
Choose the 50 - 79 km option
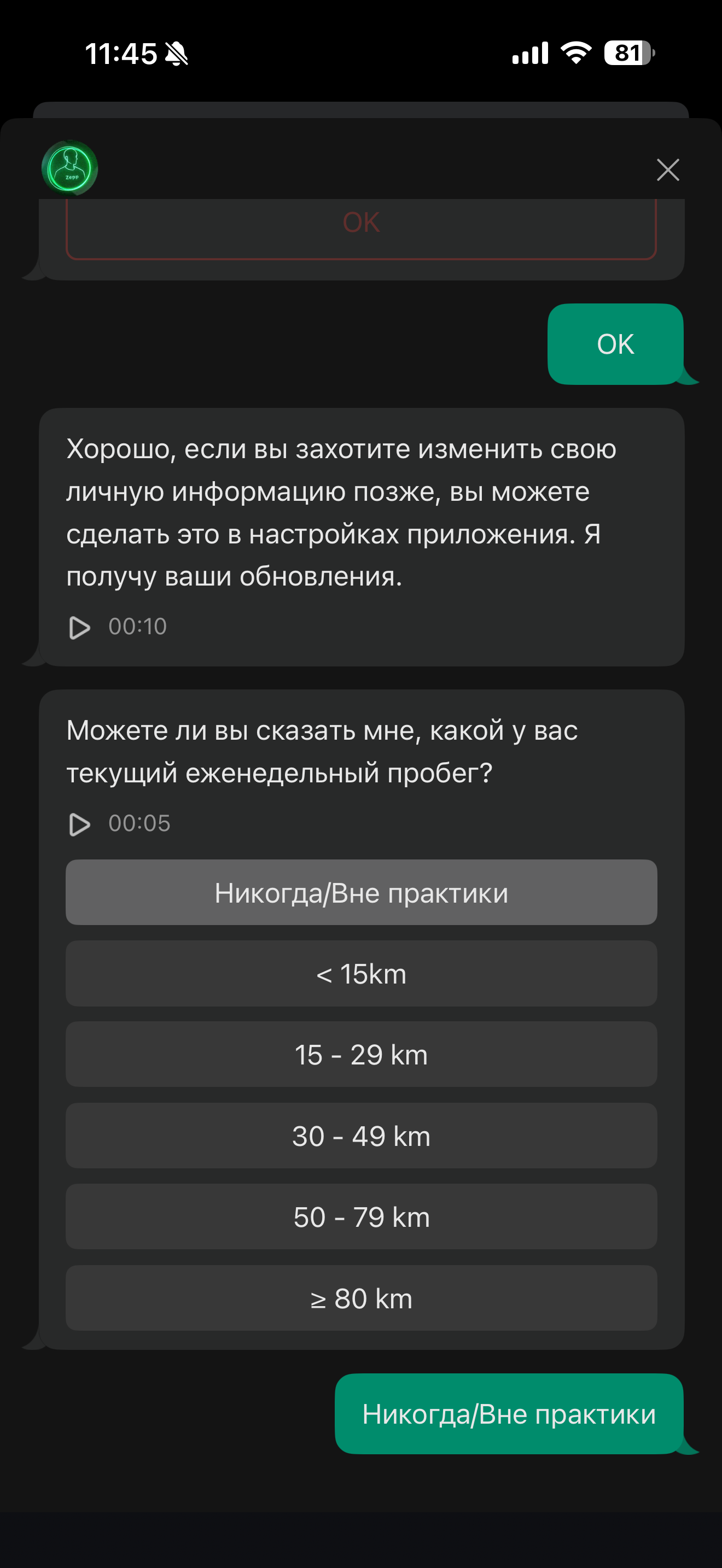pyautogui.click(x=361, y=1217)
